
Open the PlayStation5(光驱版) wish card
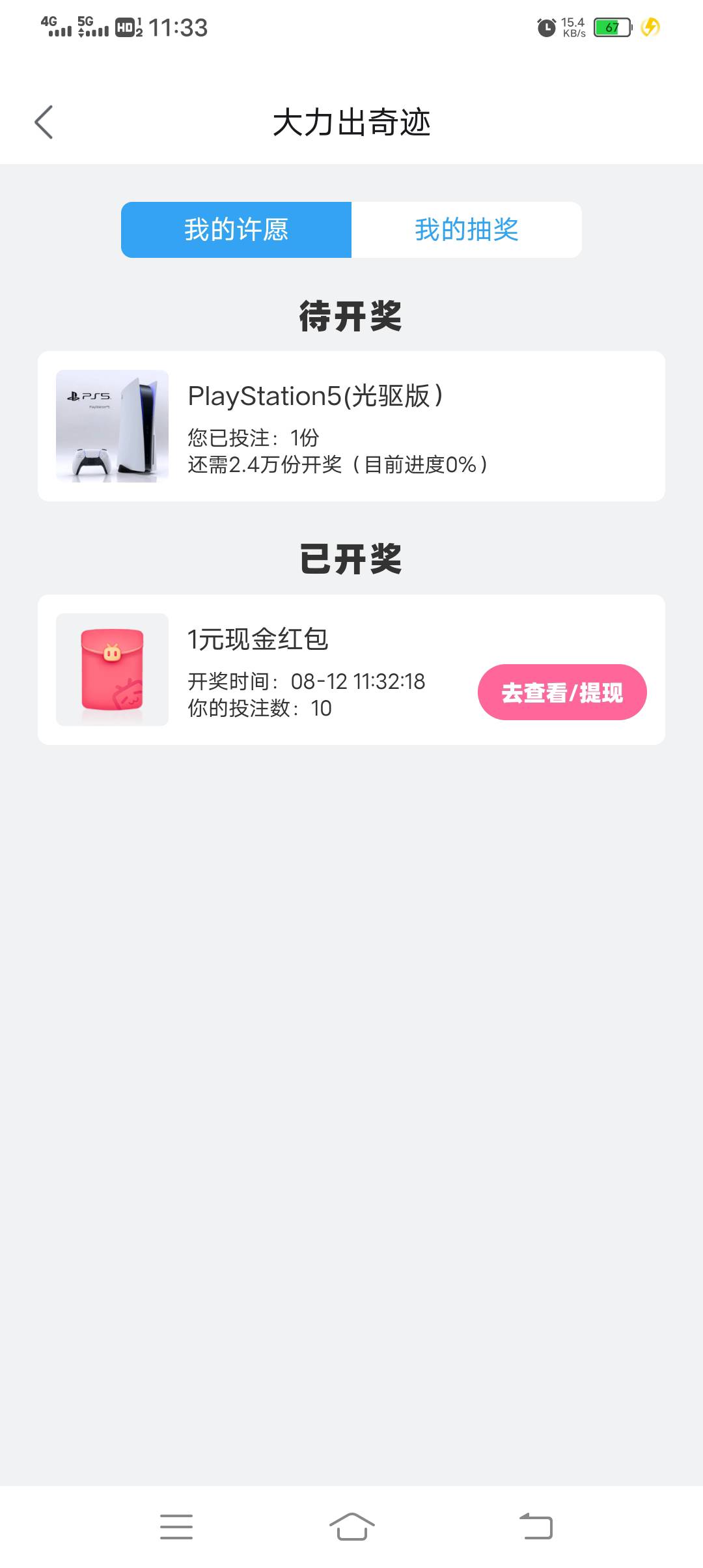[351, 427]
